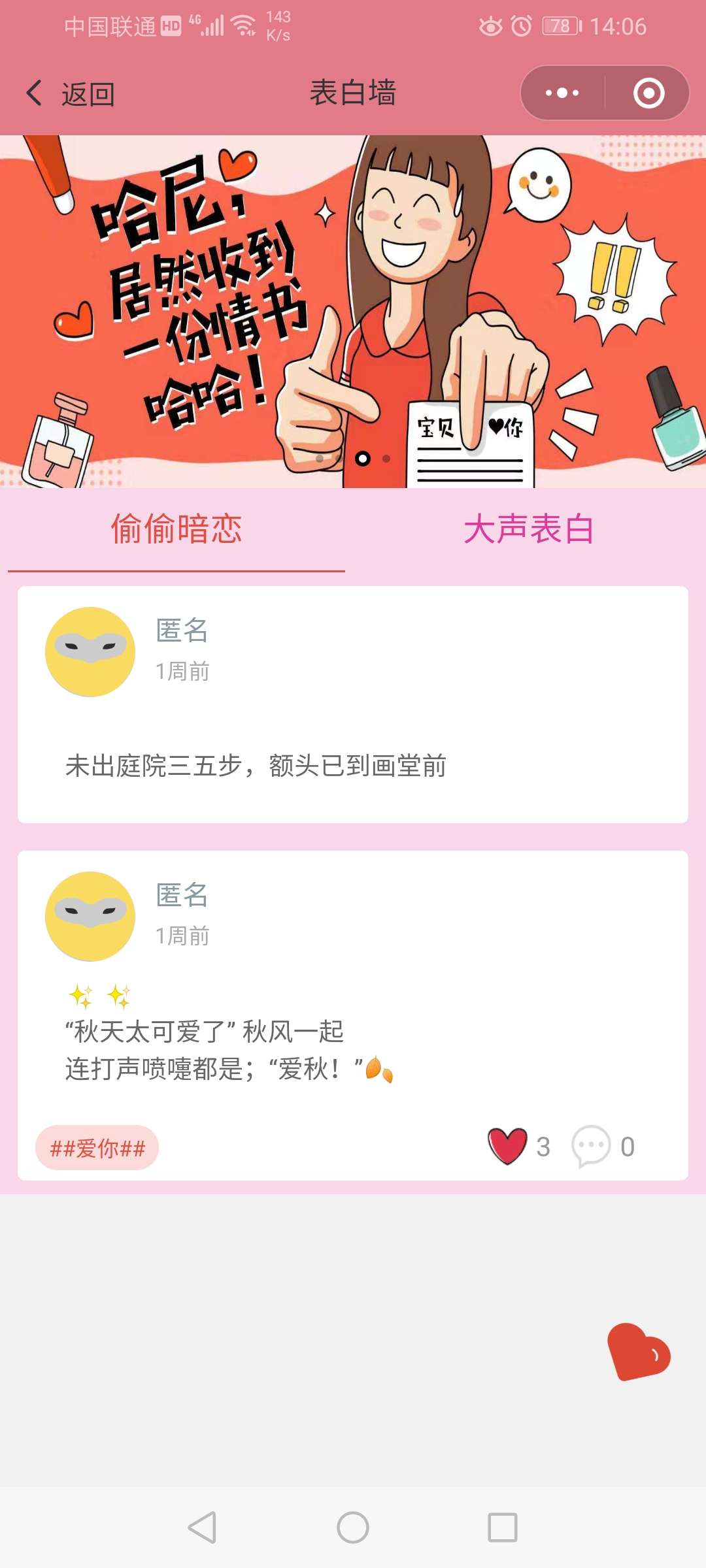Switch to the 大声表白 tab
Image resolution: width=706 pixels, height=1568 pixels.
[x=529, y=529]
